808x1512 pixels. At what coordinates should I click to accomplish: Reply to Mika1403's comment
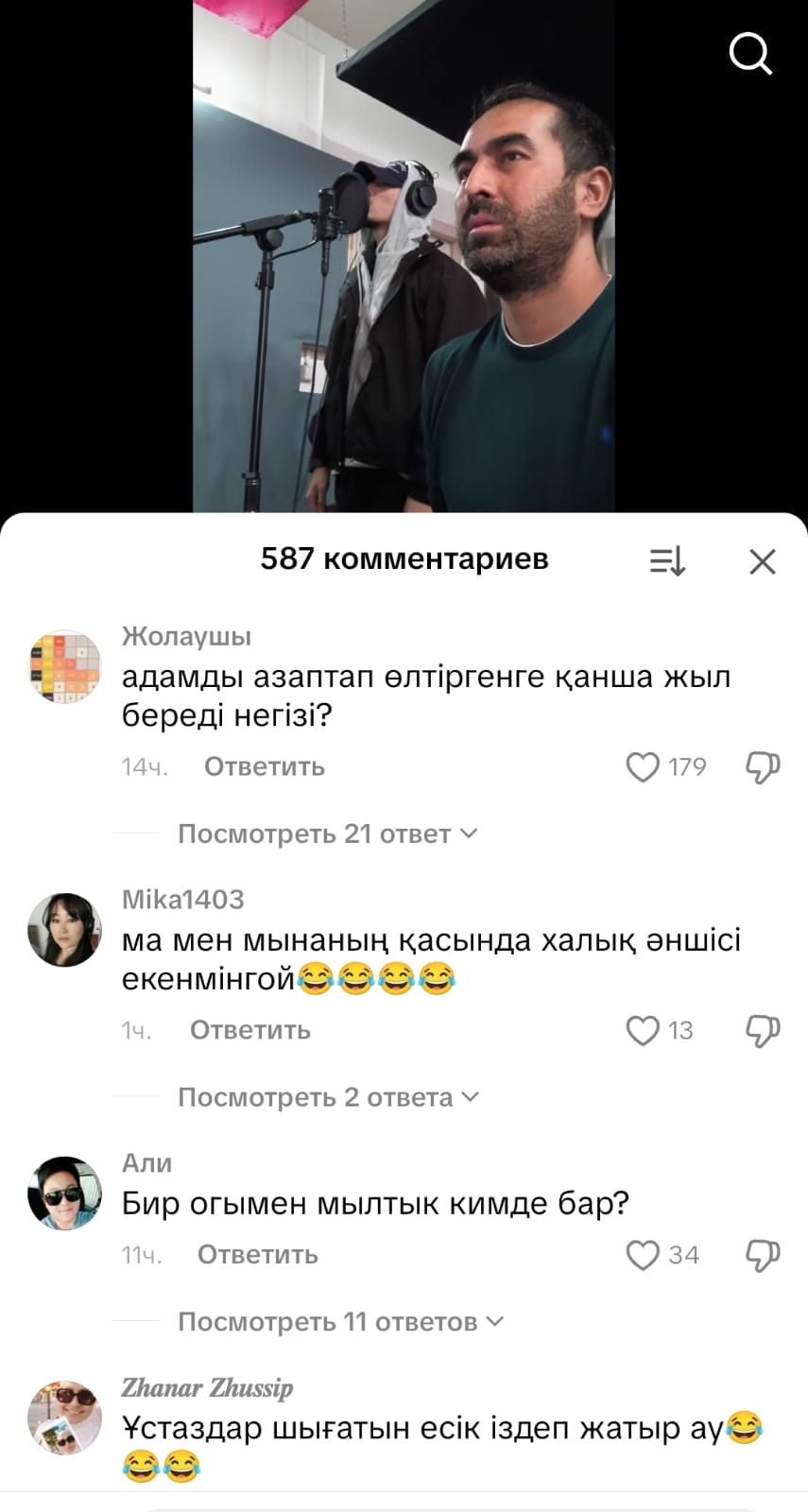(x=249, y=1030)
